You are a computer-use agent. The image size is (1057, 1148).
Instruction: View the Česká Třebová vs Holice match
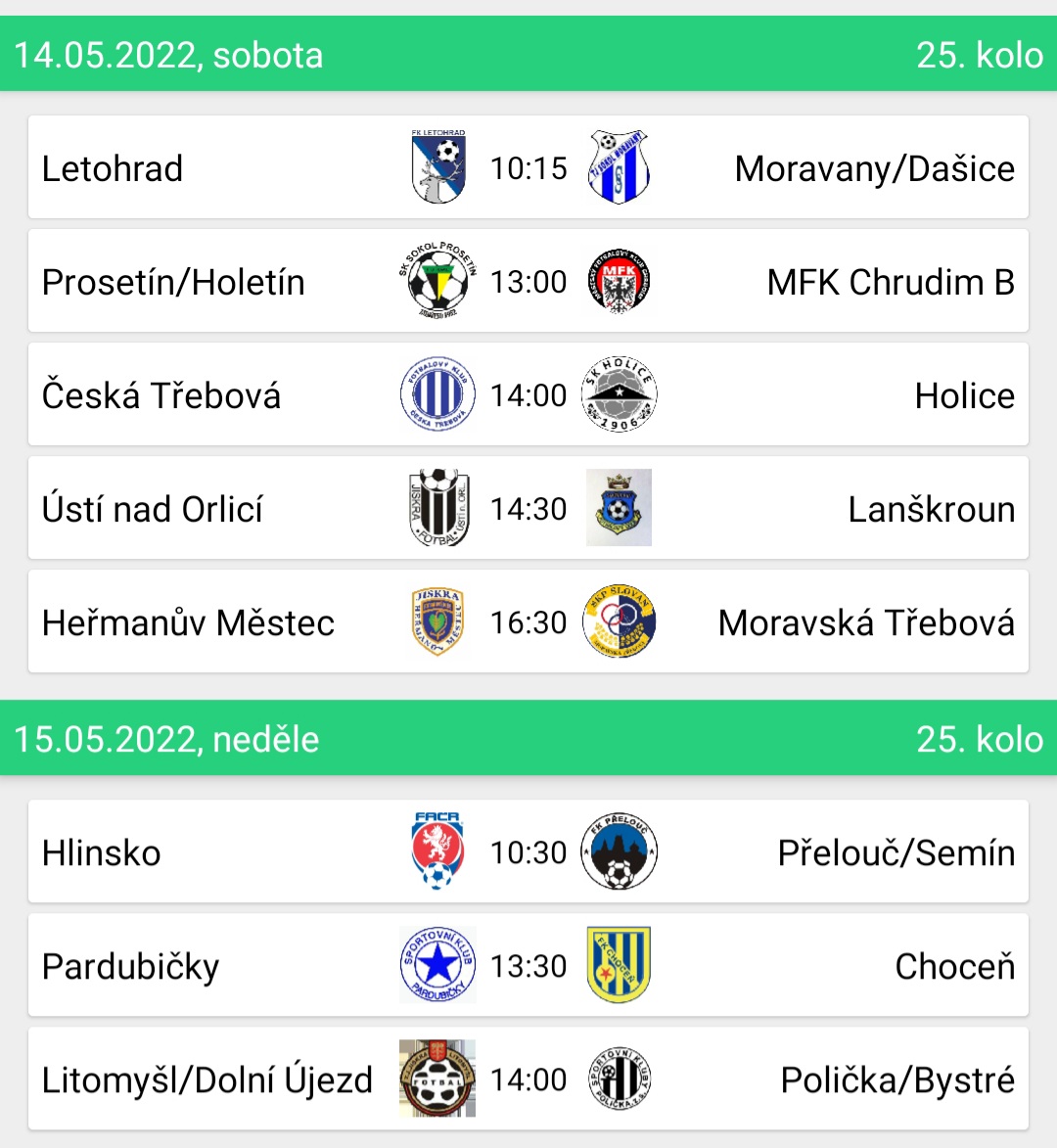point(528,394)
